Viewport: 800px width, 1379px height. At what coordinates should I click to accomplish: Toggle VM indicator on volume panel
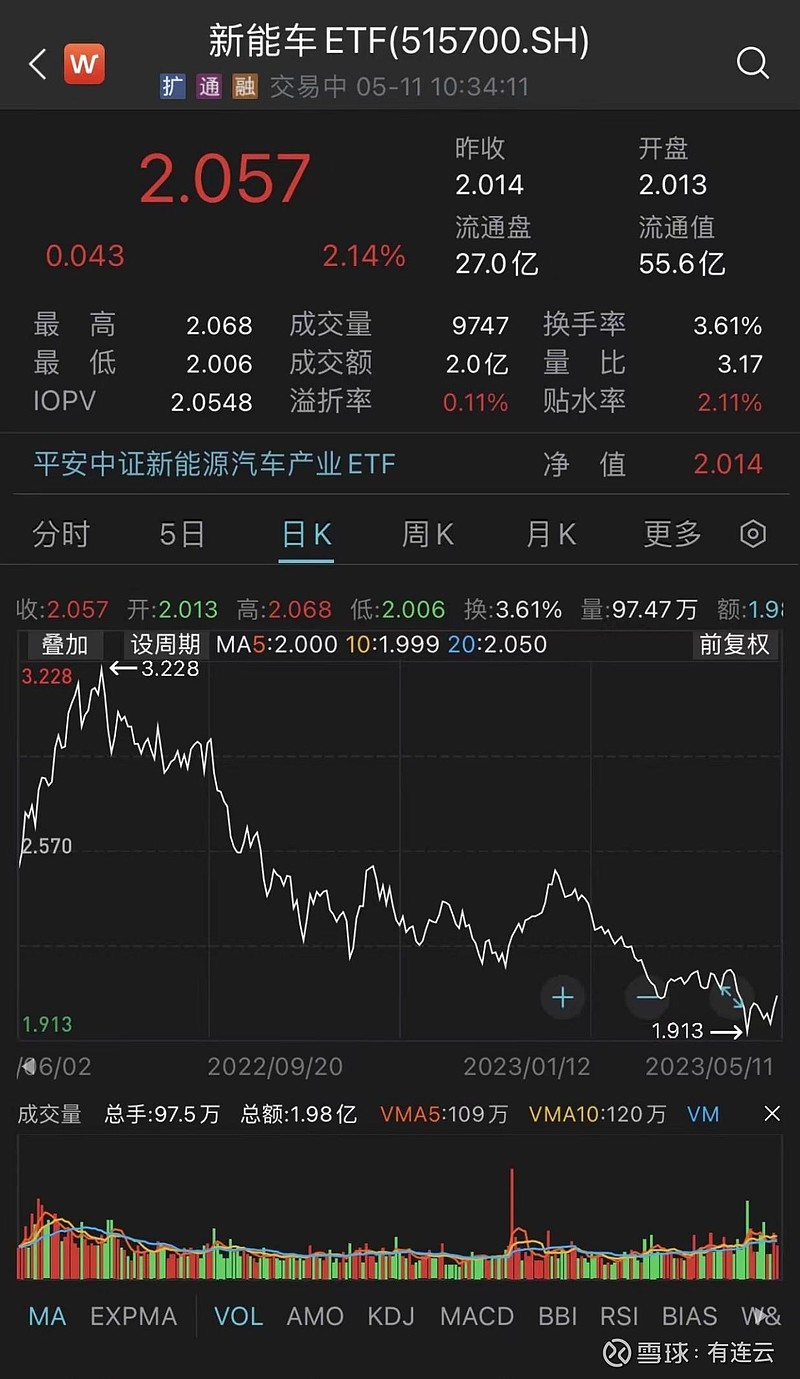click(x=703, y=1113)
